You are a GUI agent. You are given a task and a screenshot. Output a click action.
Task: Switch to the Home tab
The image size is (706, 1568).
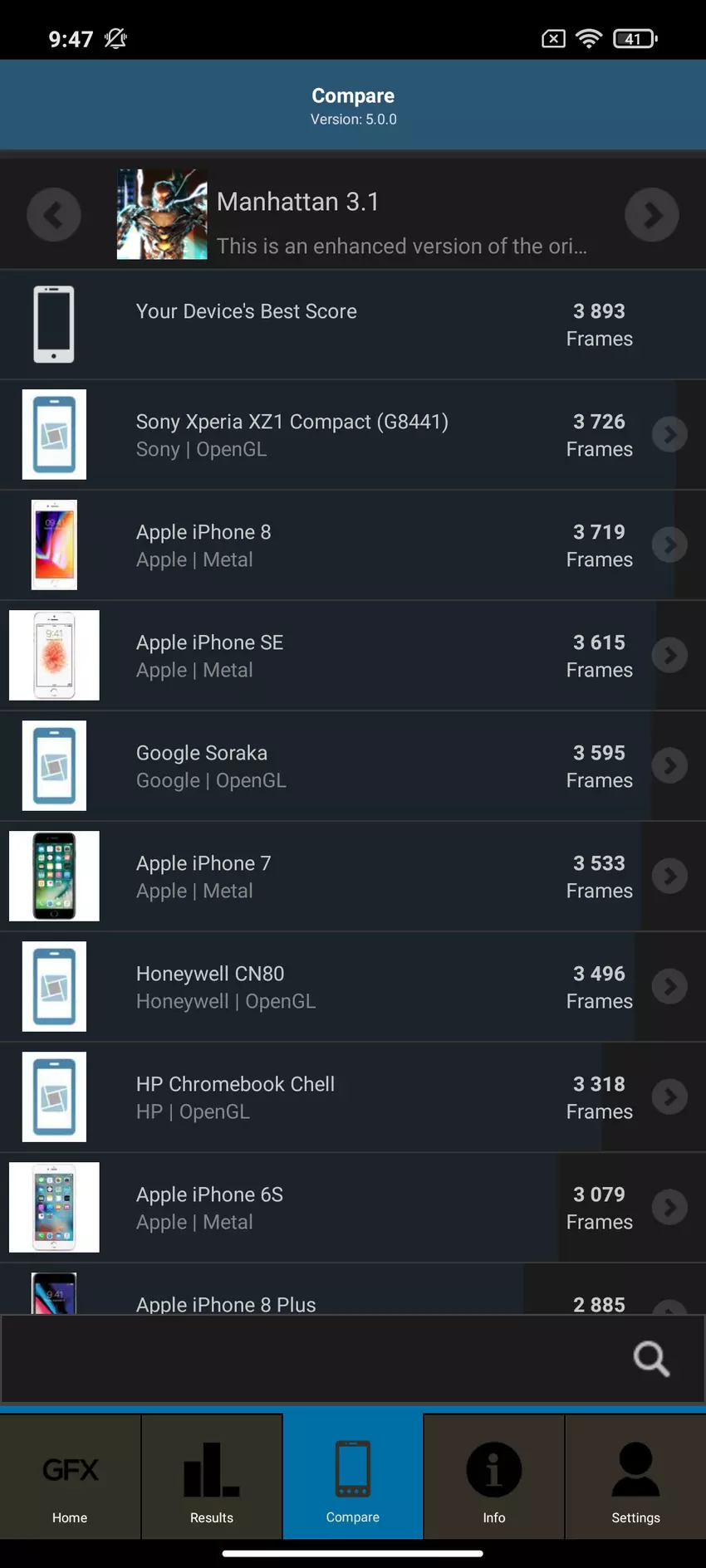click(x=70, y=1478)
